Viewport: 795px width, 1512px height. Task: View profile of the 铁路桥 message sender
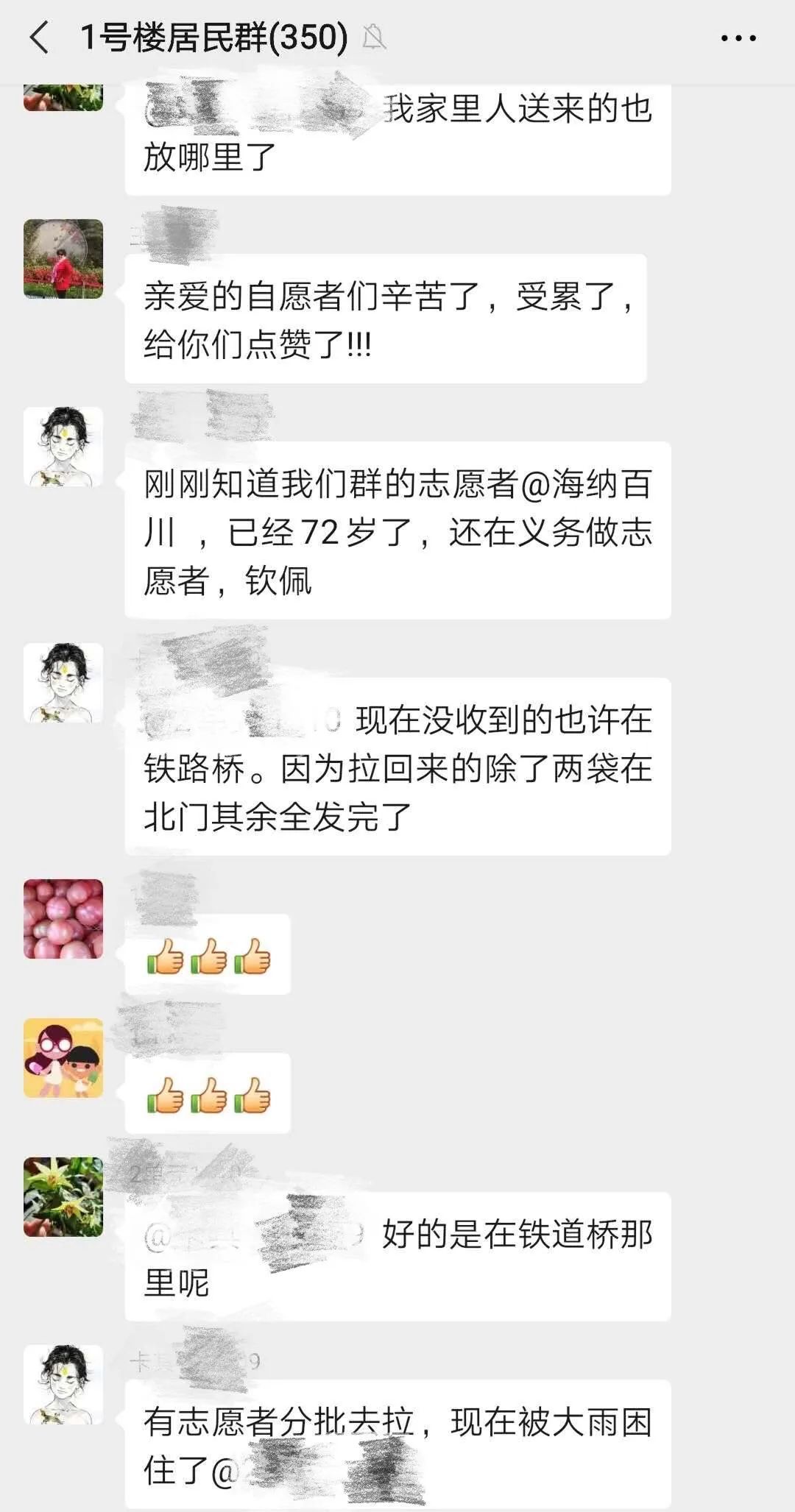[x=63, y=683]
